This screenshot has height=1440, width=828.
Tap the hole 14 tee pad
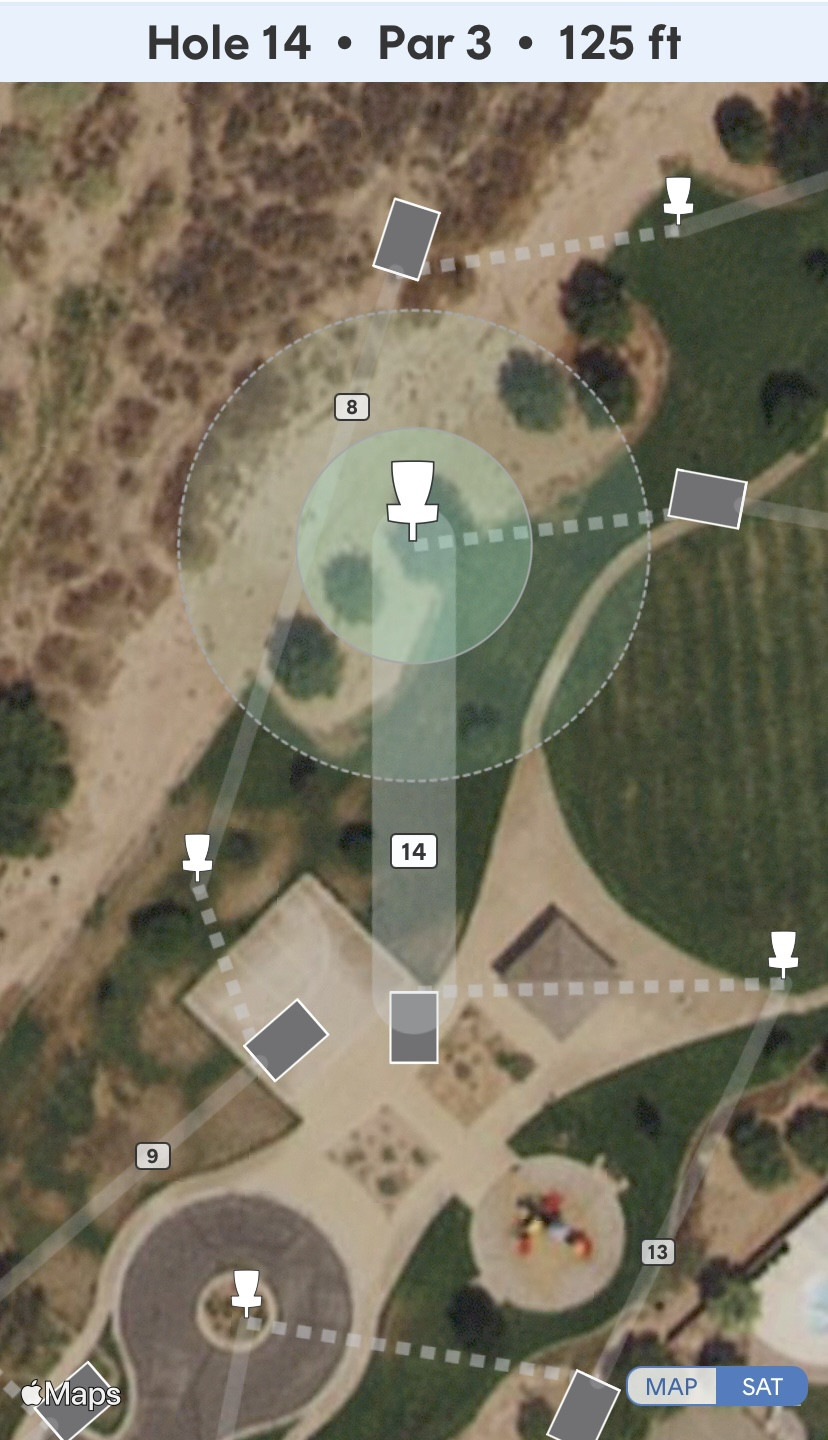[413, 1027]
